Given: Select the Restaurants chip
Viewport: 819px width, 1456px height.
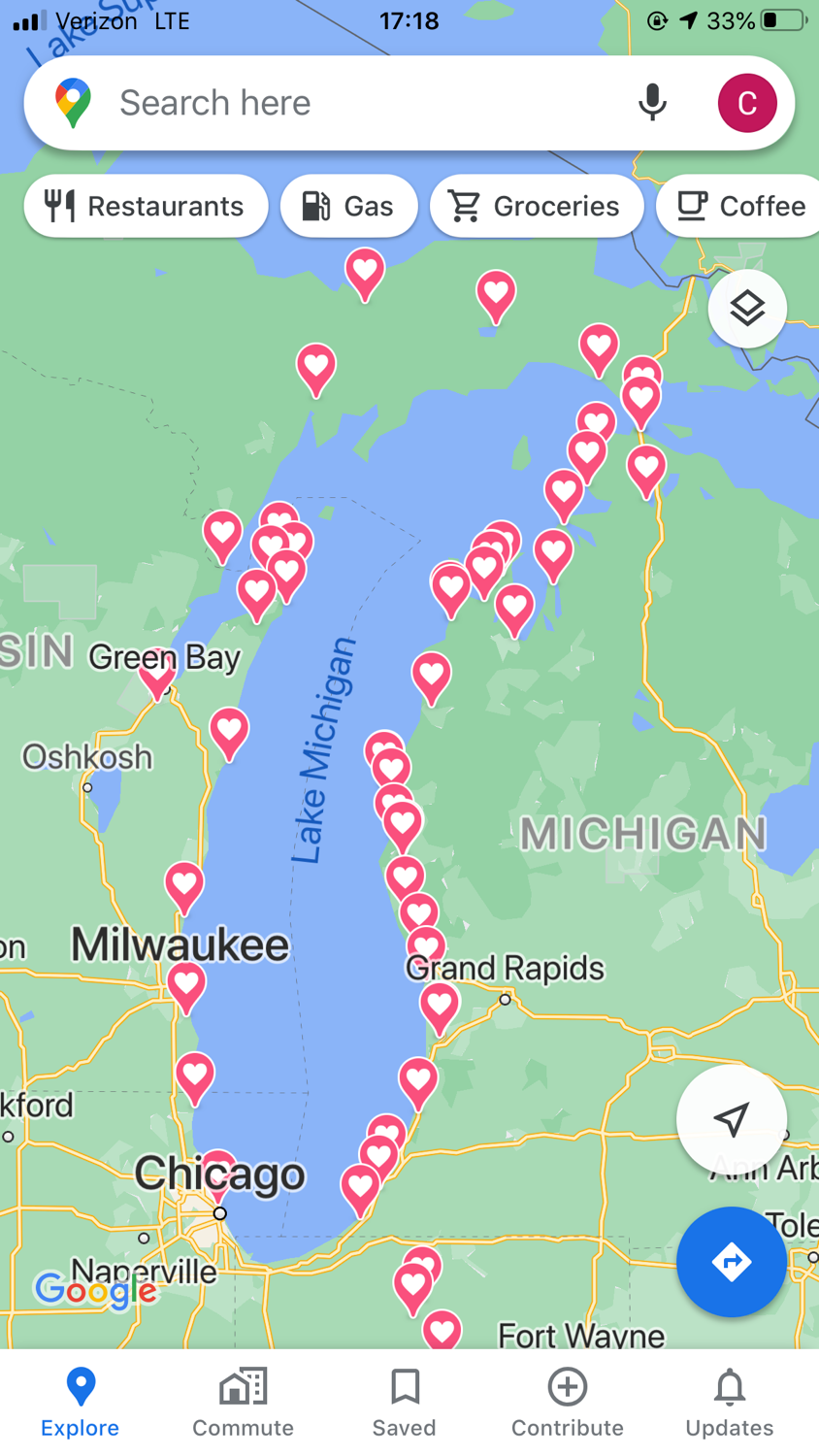Looking at the screenshot, I should (x=146, y=206).
